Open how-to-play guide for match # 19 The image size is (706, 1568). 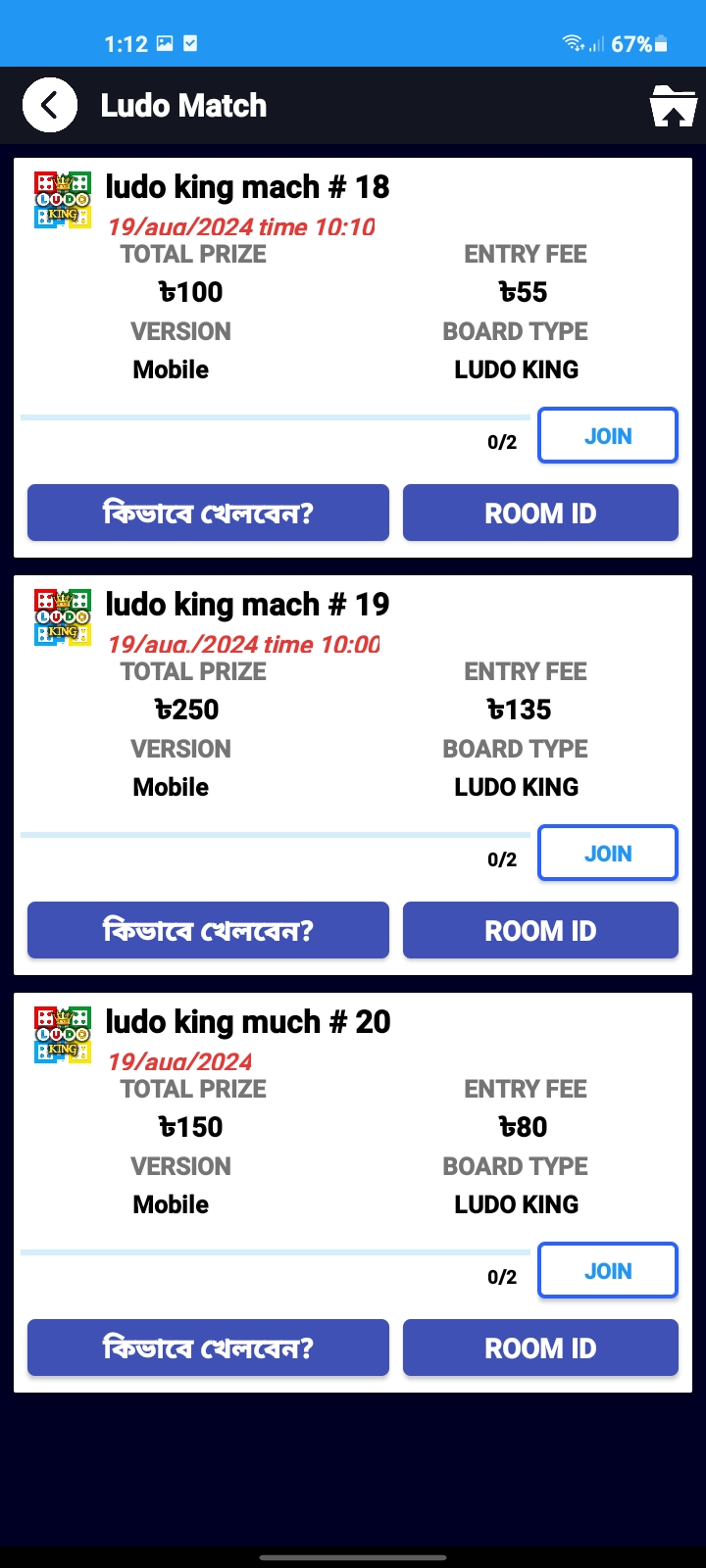coord(208,930)
